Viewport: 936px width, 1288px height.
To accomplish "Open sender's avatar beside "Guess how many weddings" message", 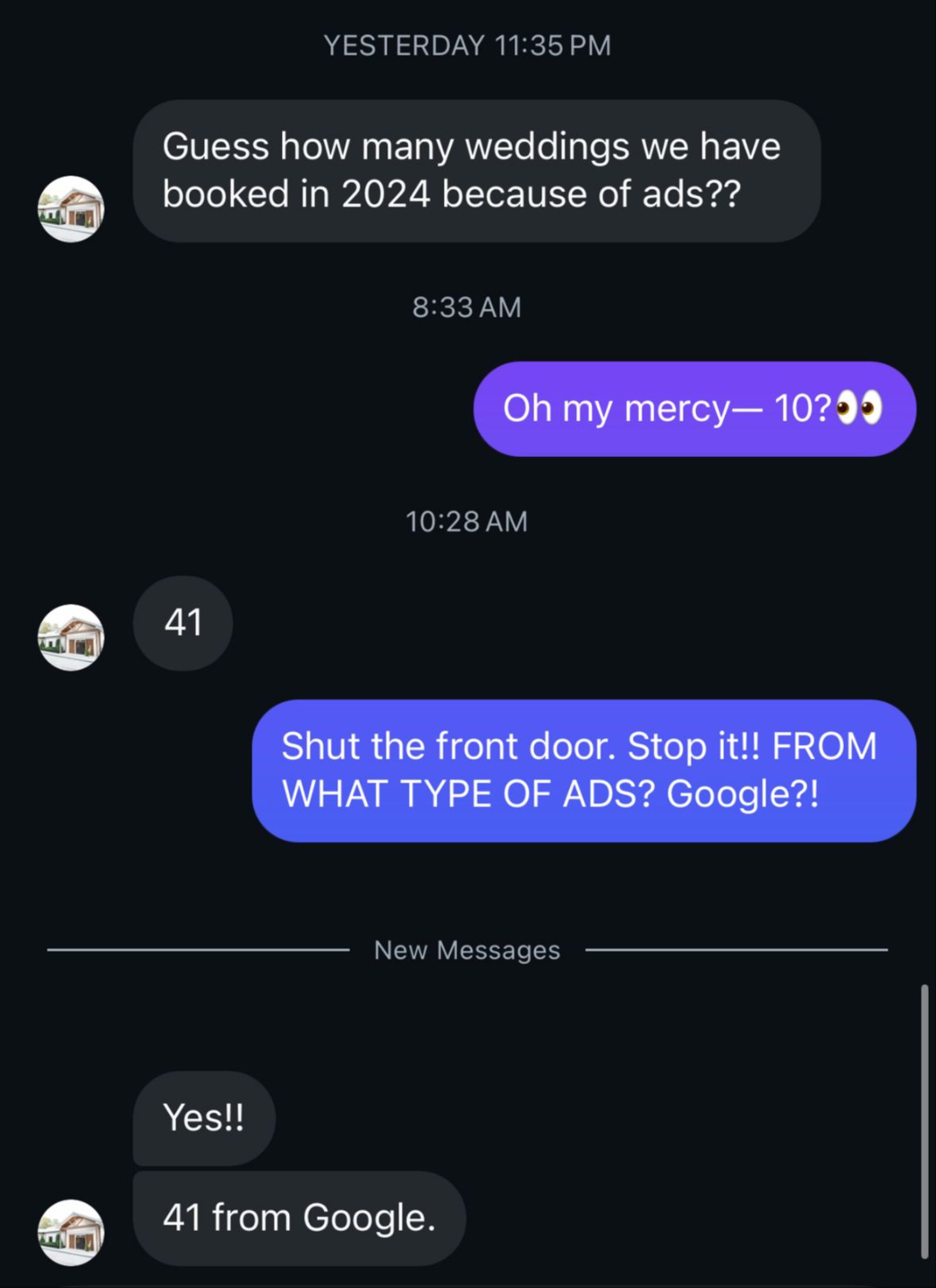I will [71, 209].
